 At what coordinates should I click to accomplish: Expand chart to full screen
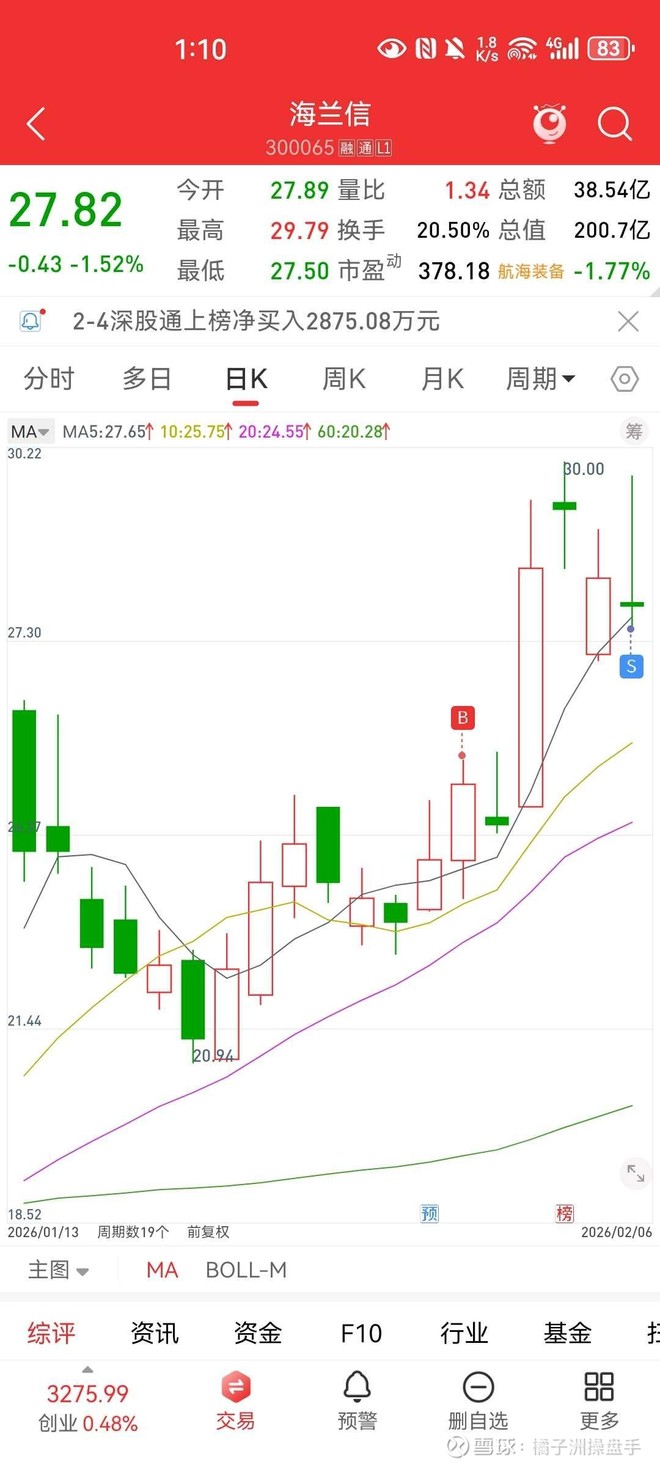click(635, 1173)
